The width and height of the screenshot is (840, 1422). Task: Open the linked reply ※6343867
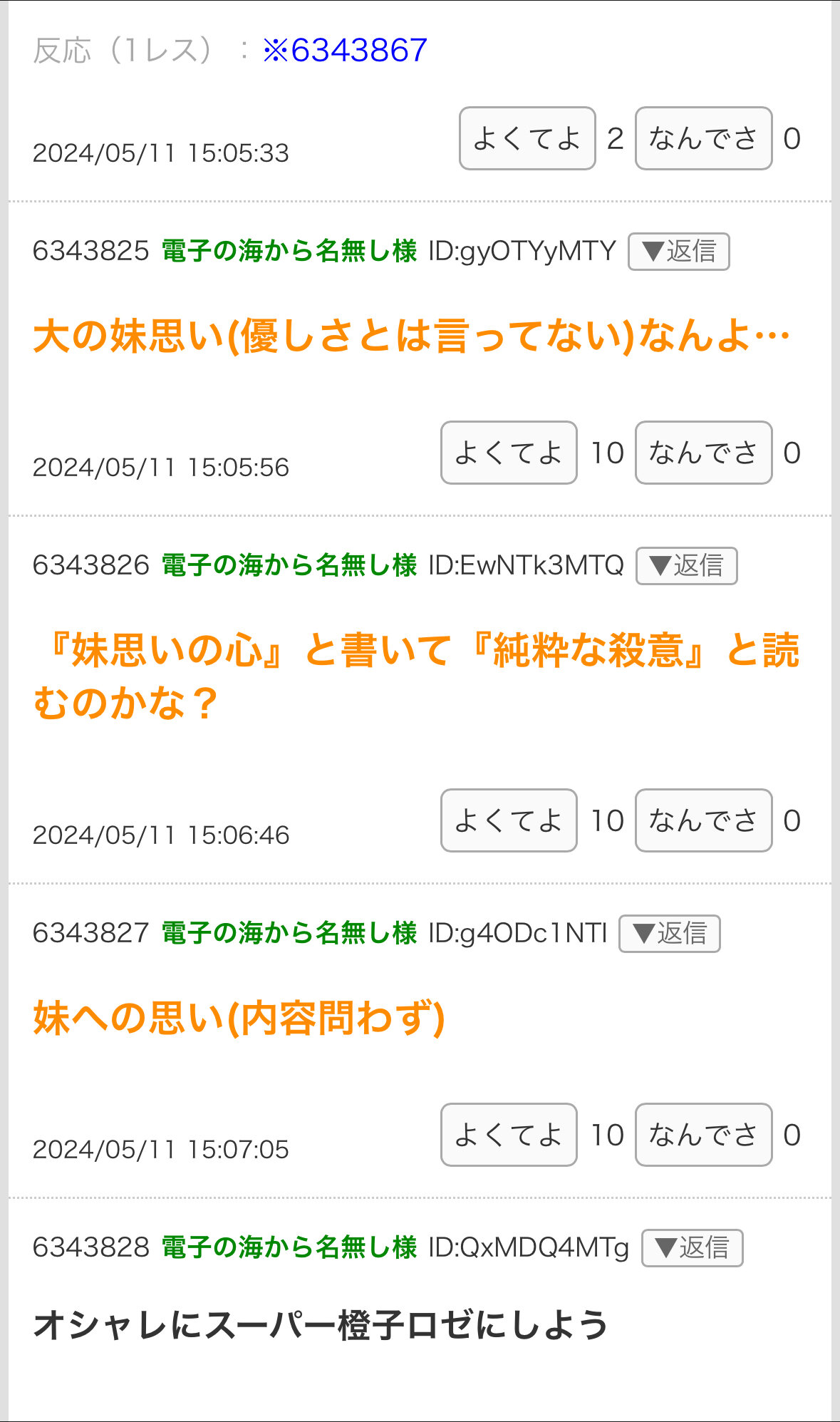[x=345, y=51]
